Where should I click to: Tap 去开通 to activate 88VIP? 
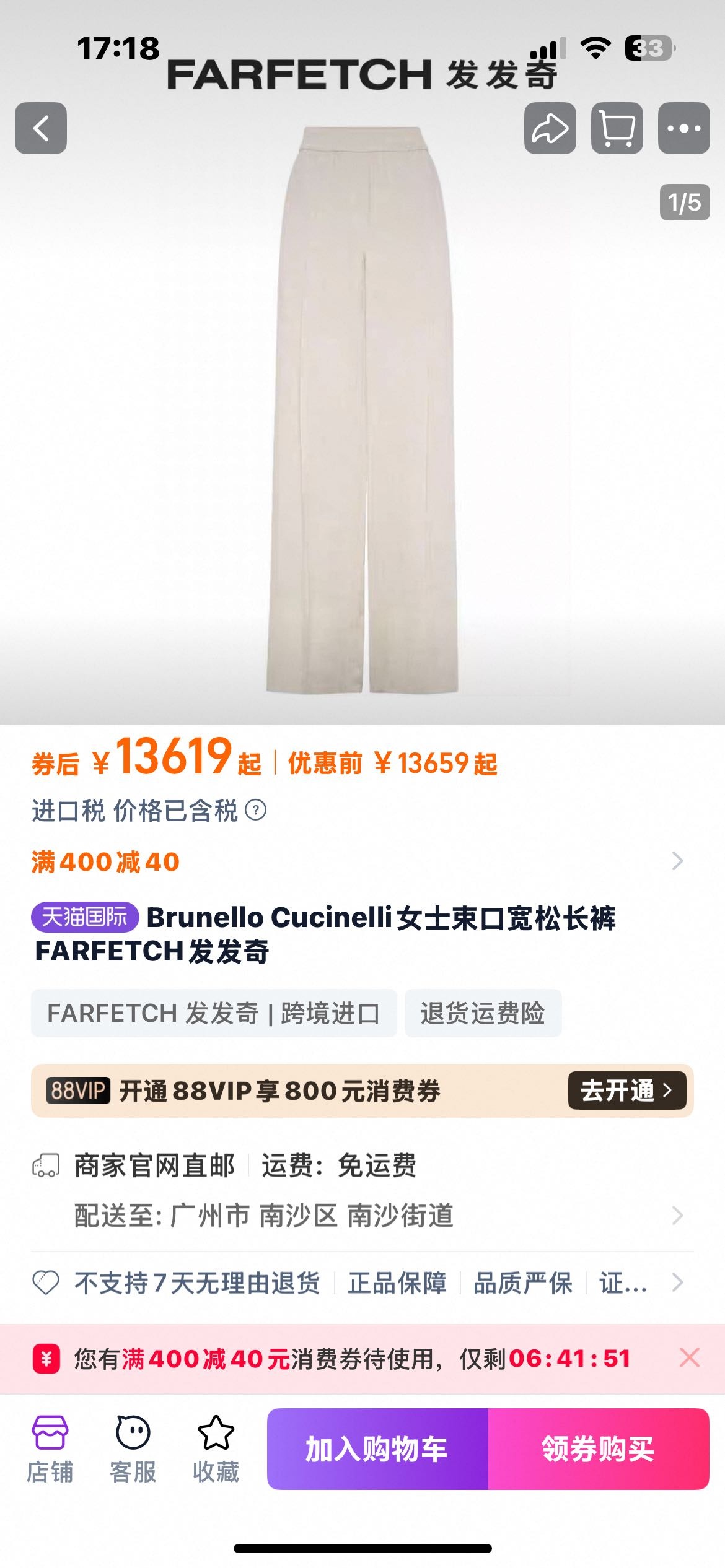point(626,1091)
